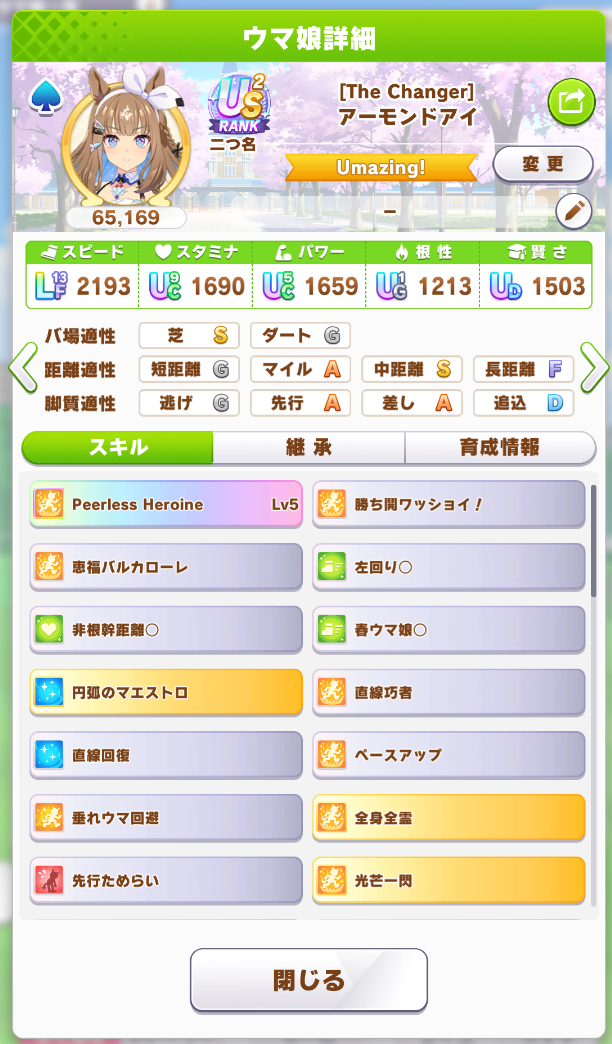This screenshot has height=1044, width=612.
Task: Edit the memo with the pencil icon
Action: (x=574, y=211)
